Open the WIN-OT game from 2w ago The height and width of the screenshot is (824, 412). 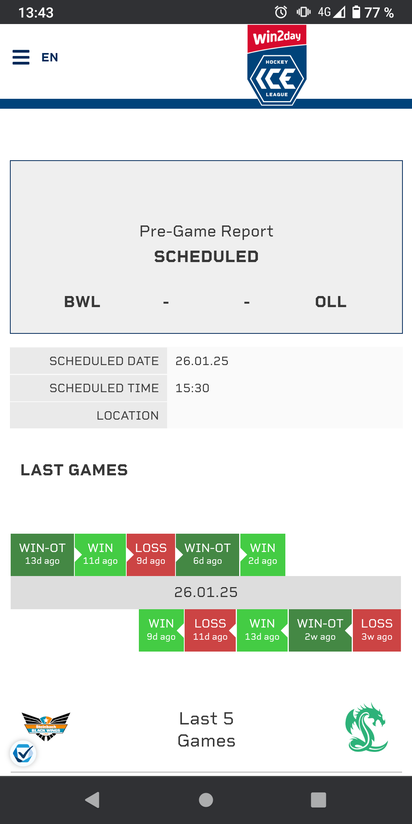point(320,630)
